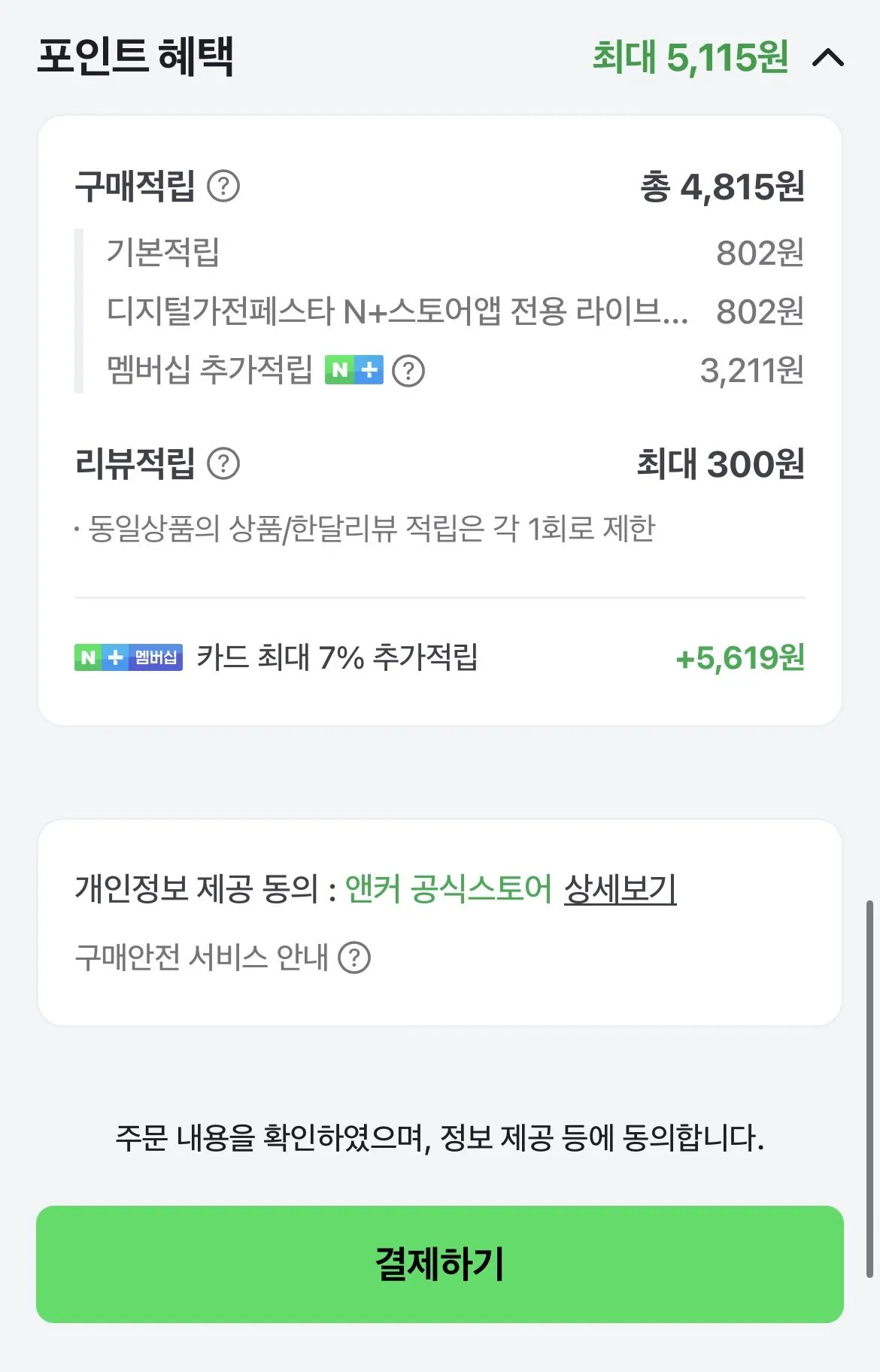This screenshot has width=880, height=1372.
Task: Select the N+ badge next to 멤버십 추가적립
Action: [x=354, y=369]
